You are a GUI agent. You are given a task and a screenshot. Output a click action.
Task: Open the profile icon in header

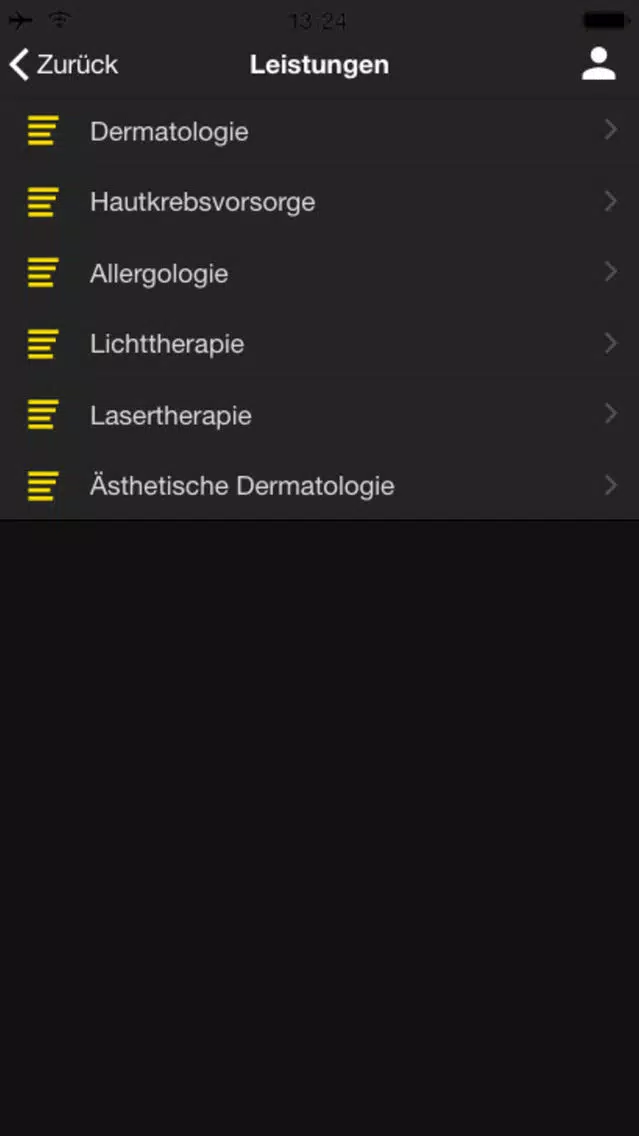pos(598,64)
